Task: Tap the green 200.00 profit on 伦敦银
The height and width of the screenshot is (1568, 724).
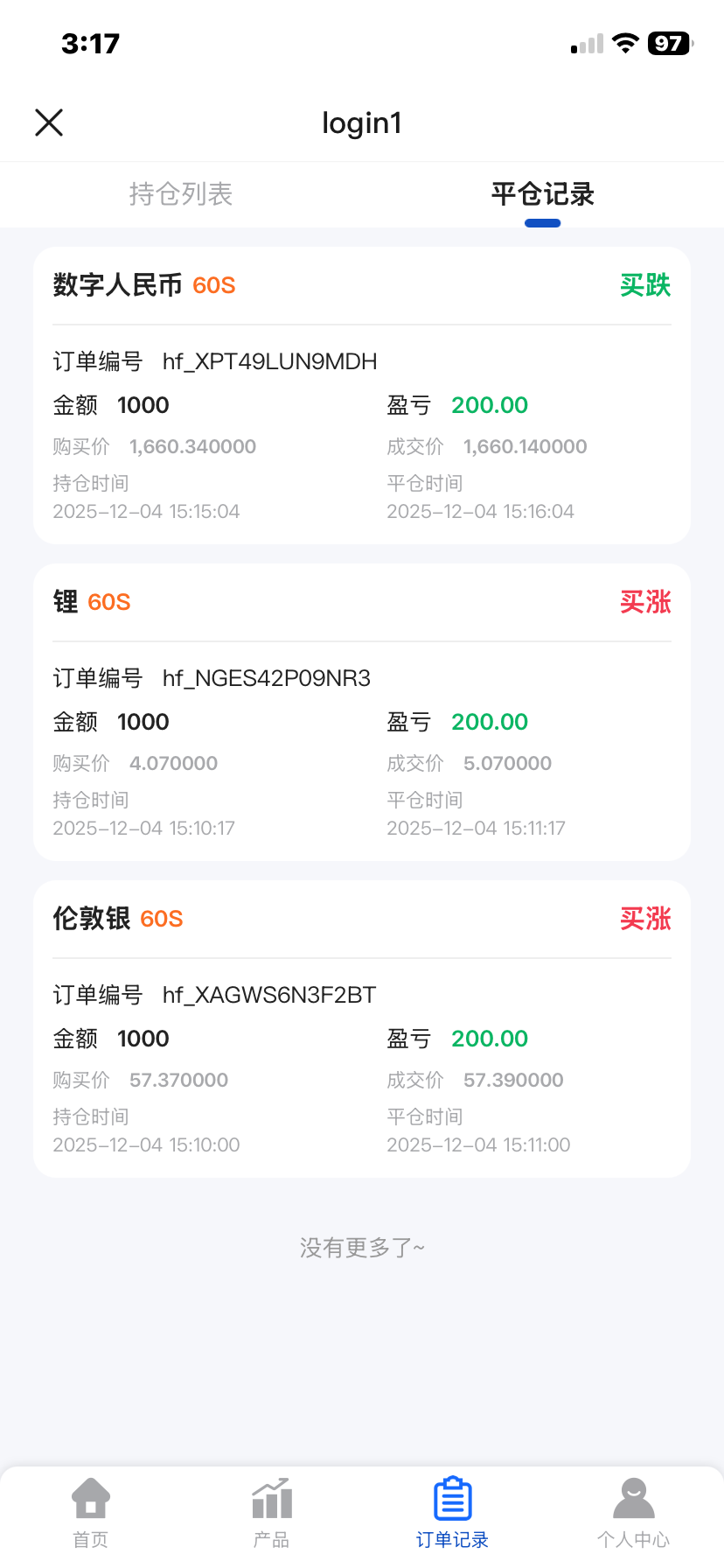Action: [489, 1038]
